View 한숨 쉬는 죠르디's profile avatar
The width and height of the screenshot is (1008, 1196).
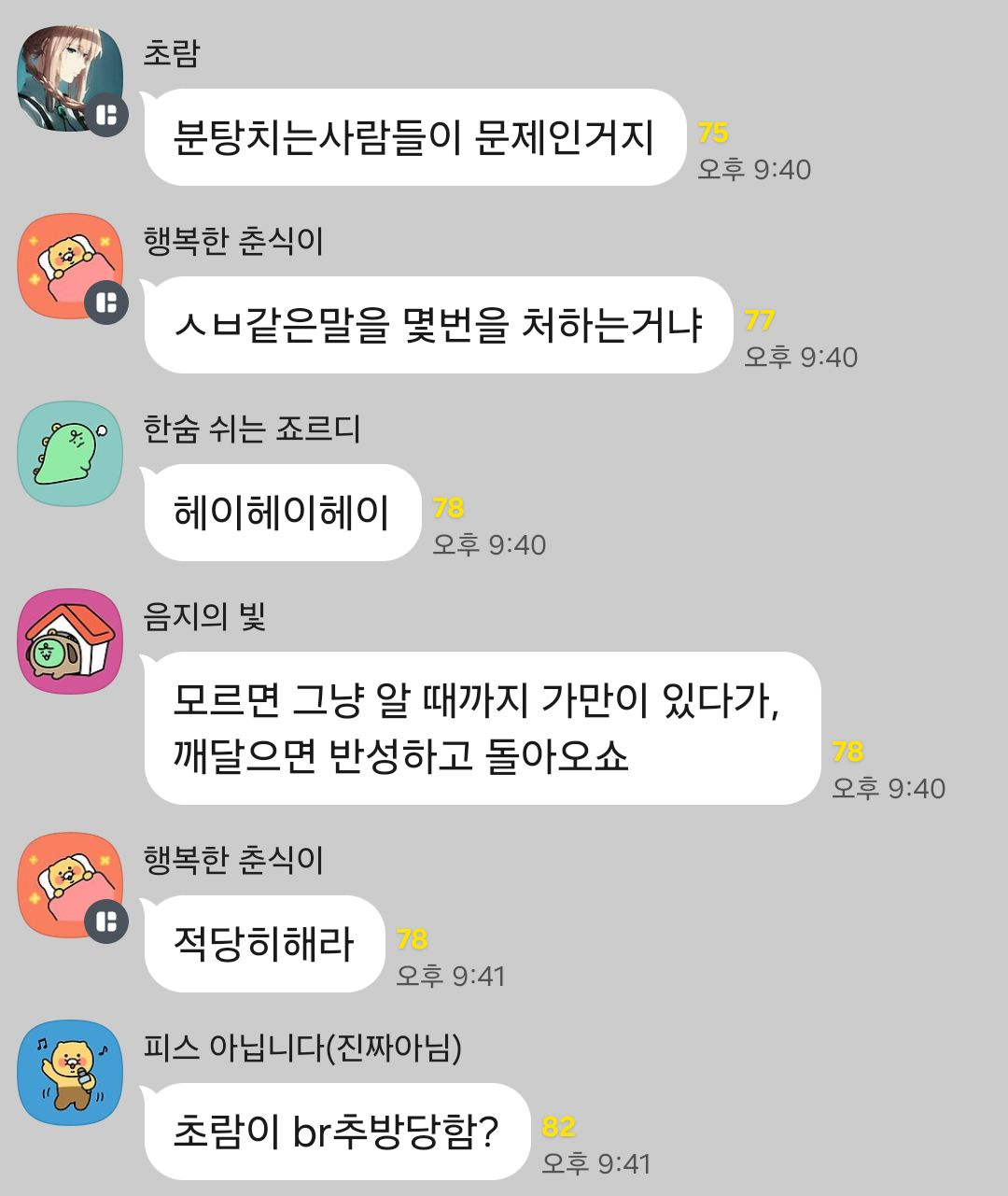point(70,455)
